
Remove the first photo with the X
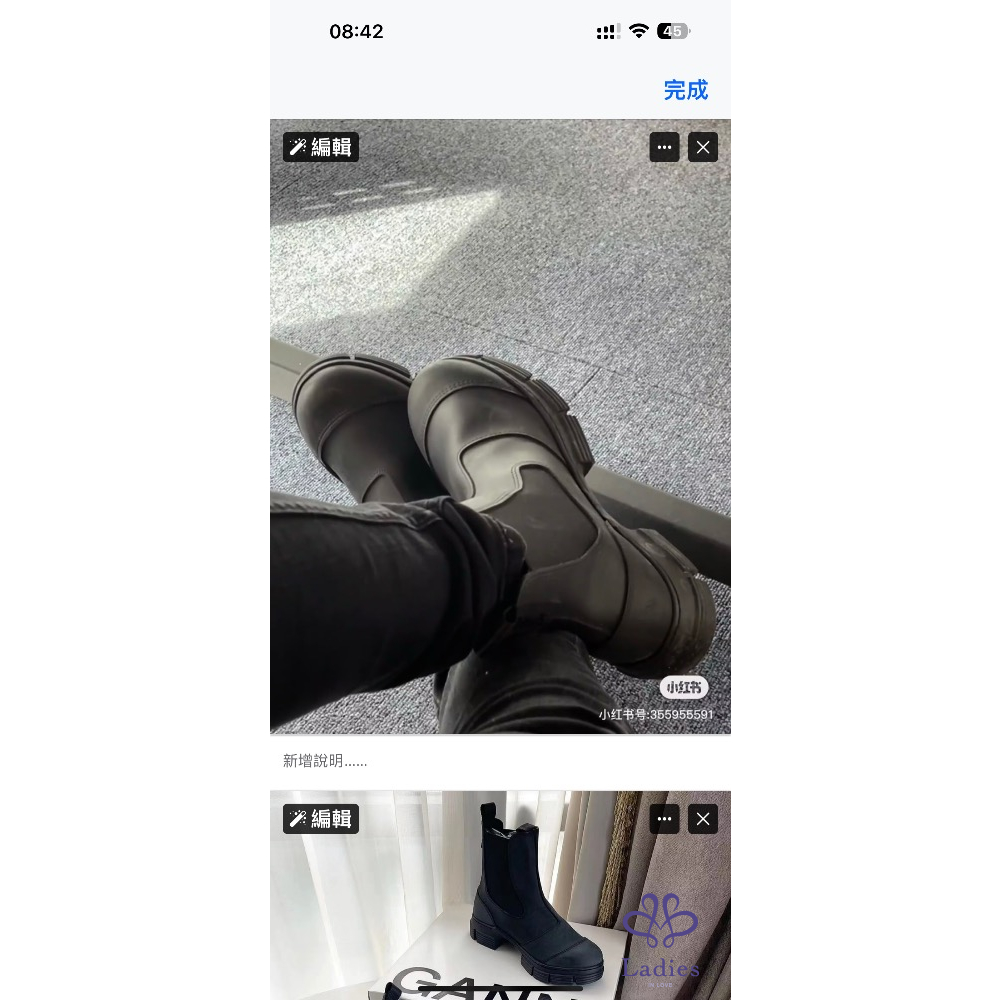pyautogui.click(x=703, y=147)
